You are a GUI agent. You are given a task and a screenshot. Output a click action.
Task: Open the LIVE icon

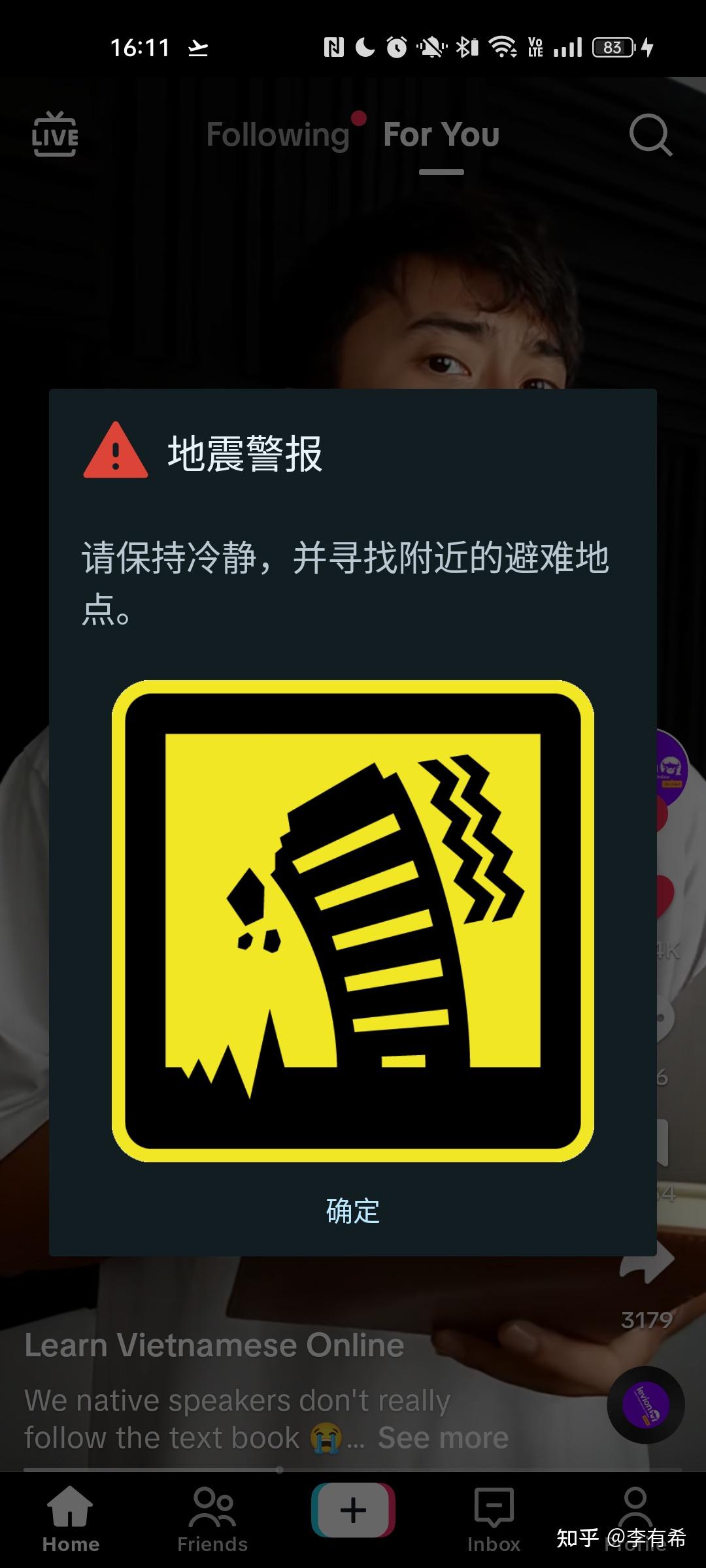pyautogui.click(x=55, y=135)
